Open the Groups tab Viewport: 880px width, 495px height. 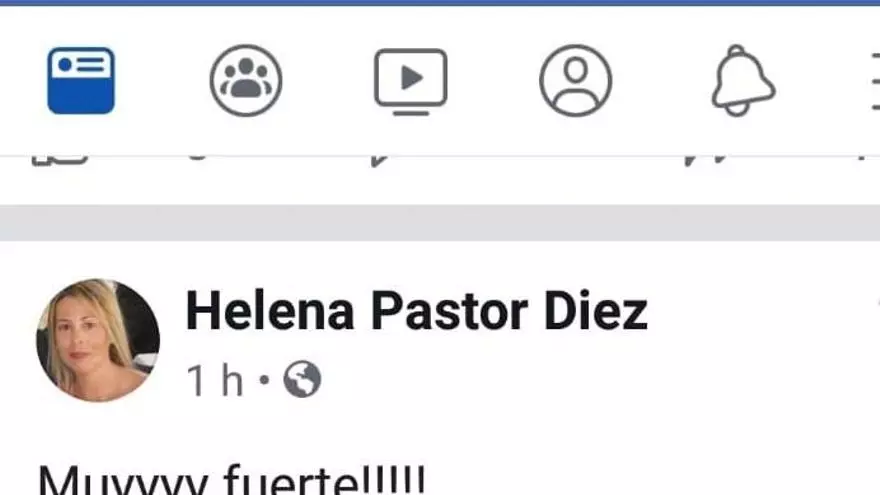pyautogui.click(x=246, y=80)
